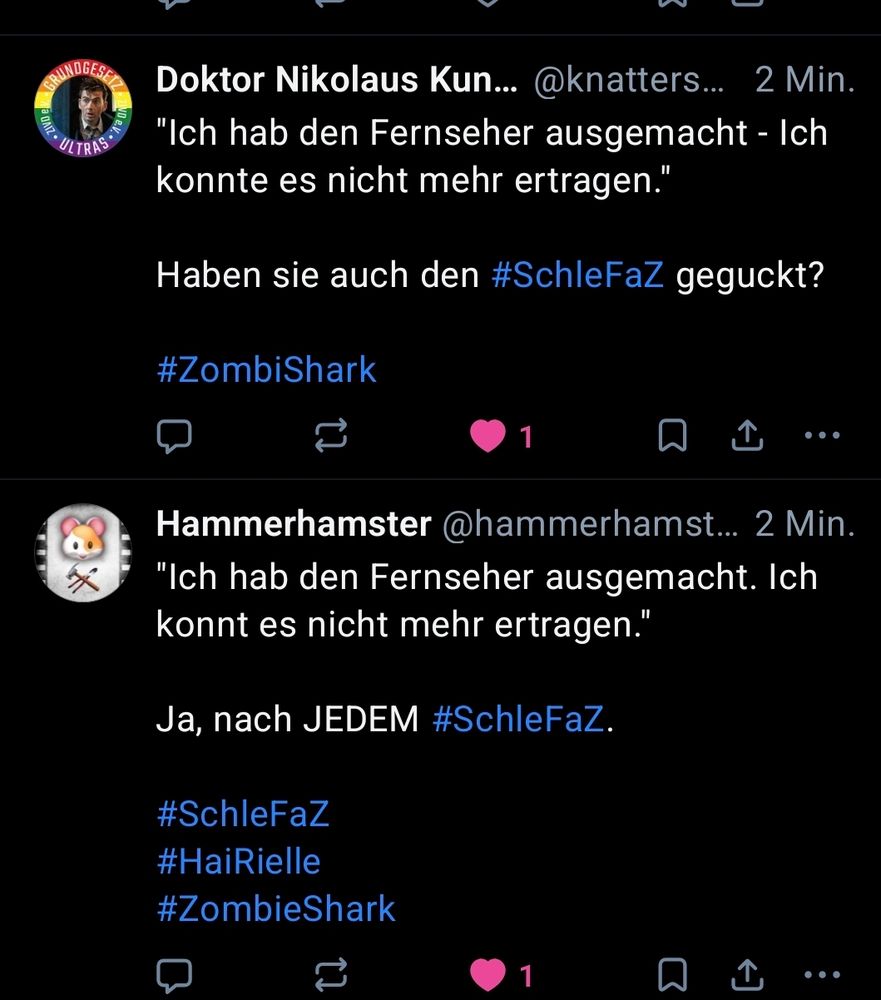The height and width of the screenshot is (1000, 881).
Task: Unlike Hammerhamster's post
Action: tap(489, 973)
